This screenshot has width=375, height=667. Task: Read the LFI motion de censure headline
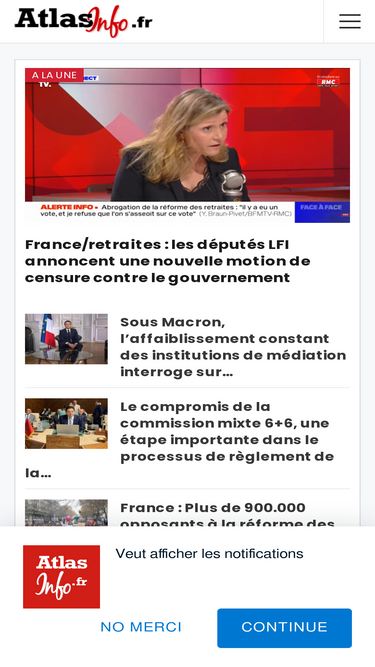pos(168,261)
